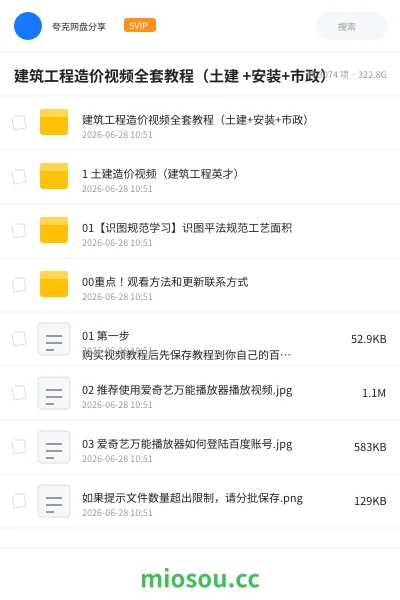Image resolution: width=400 pixels, height=600 pixels.
Task: Tick checkbox for 03 爱奇艺万能播放器 file
Action: coord(19,447)
